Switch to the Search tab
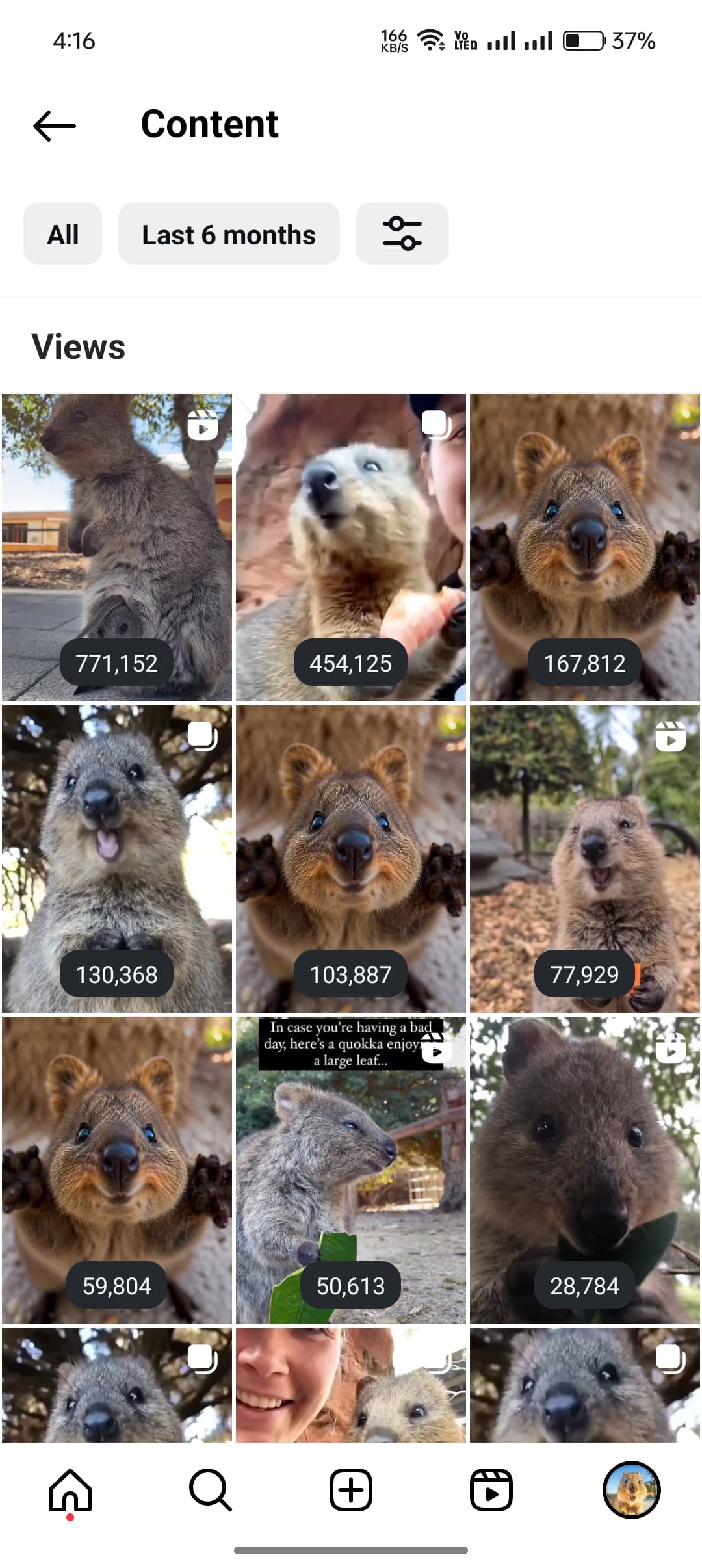This screenshot has height=1568, width=702. 211,1490
